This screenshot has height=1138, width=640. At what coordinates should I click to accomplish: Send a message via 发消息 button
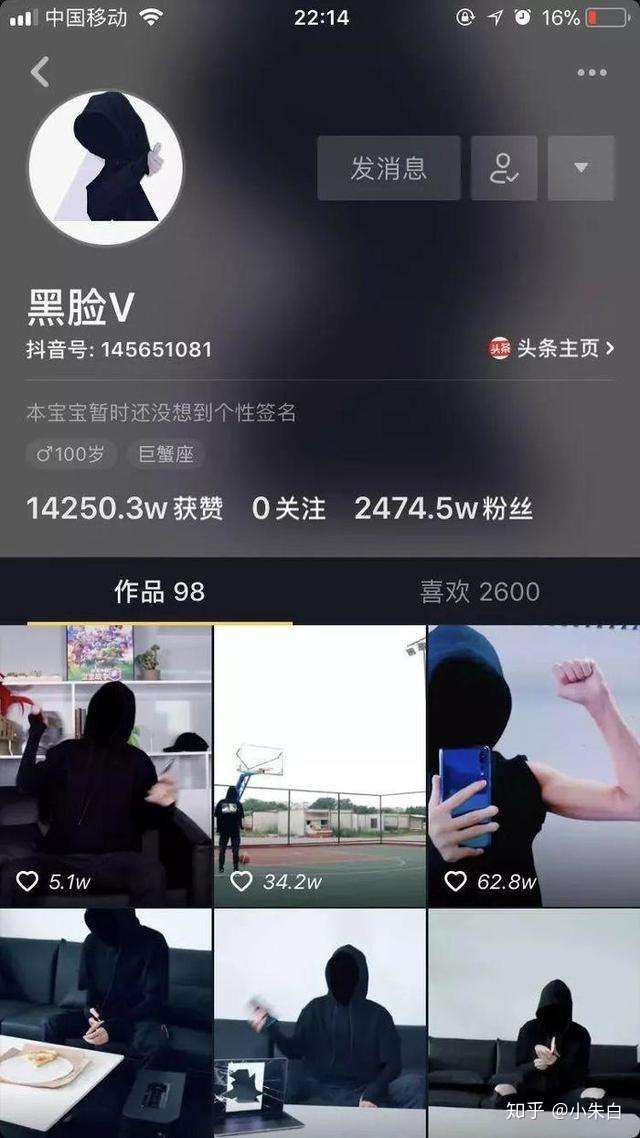coord(389,168)
